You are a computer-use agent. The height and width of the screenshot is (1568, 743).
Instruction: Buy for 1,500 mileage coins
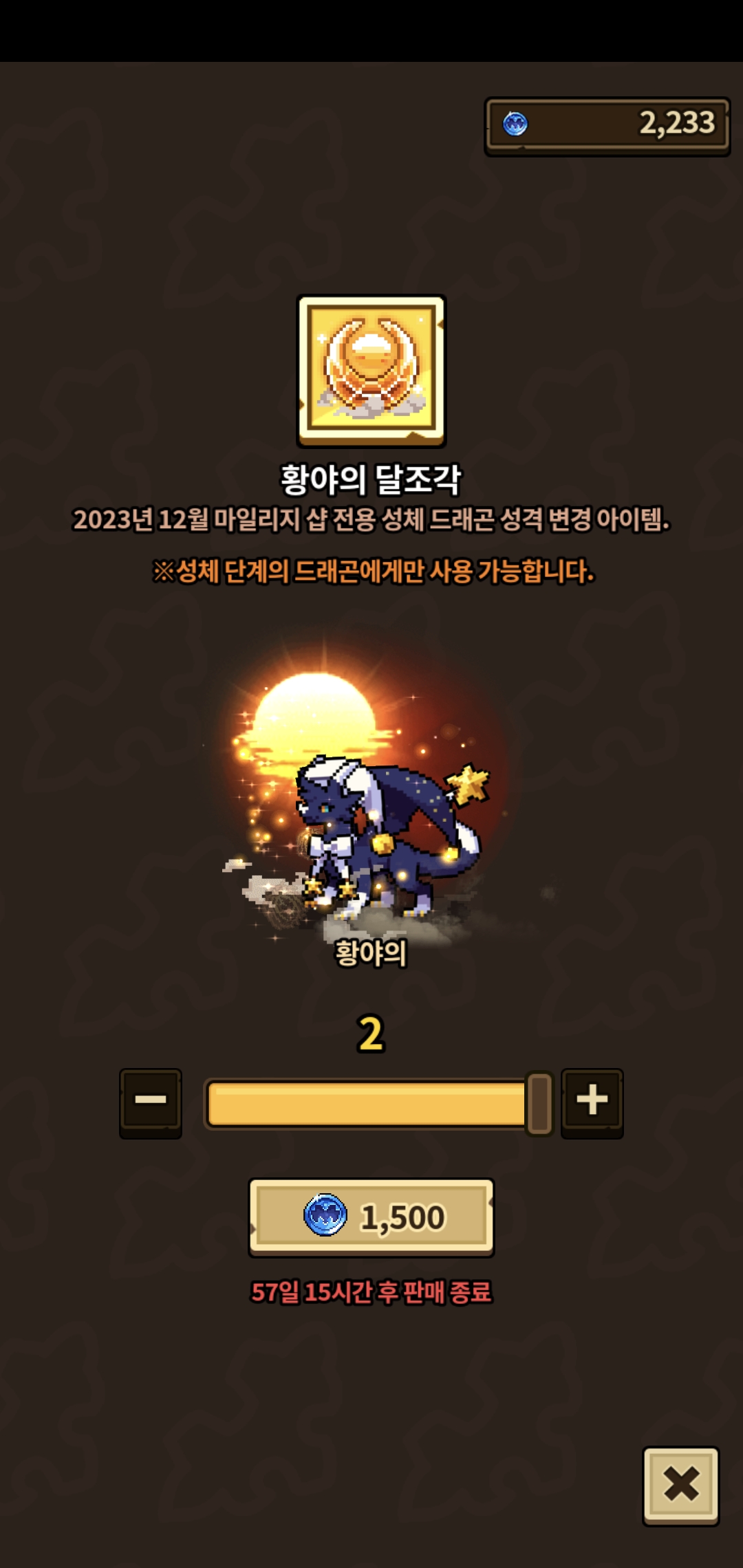371,1217
